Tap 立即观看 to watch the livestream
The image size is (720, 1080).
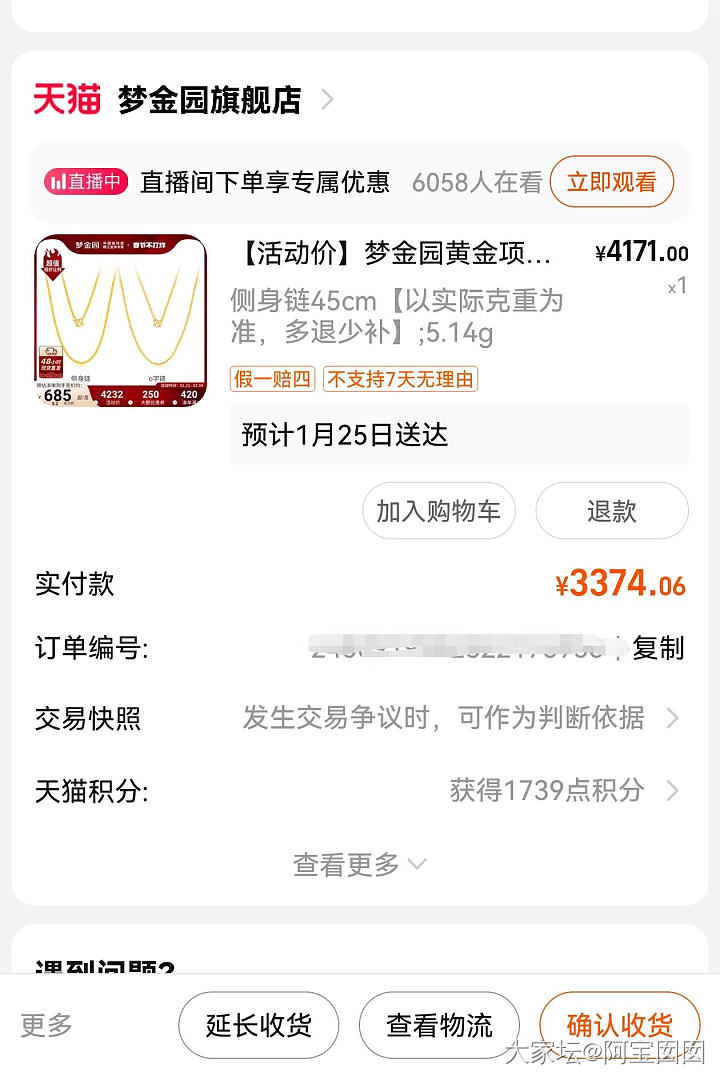(611, 182)
